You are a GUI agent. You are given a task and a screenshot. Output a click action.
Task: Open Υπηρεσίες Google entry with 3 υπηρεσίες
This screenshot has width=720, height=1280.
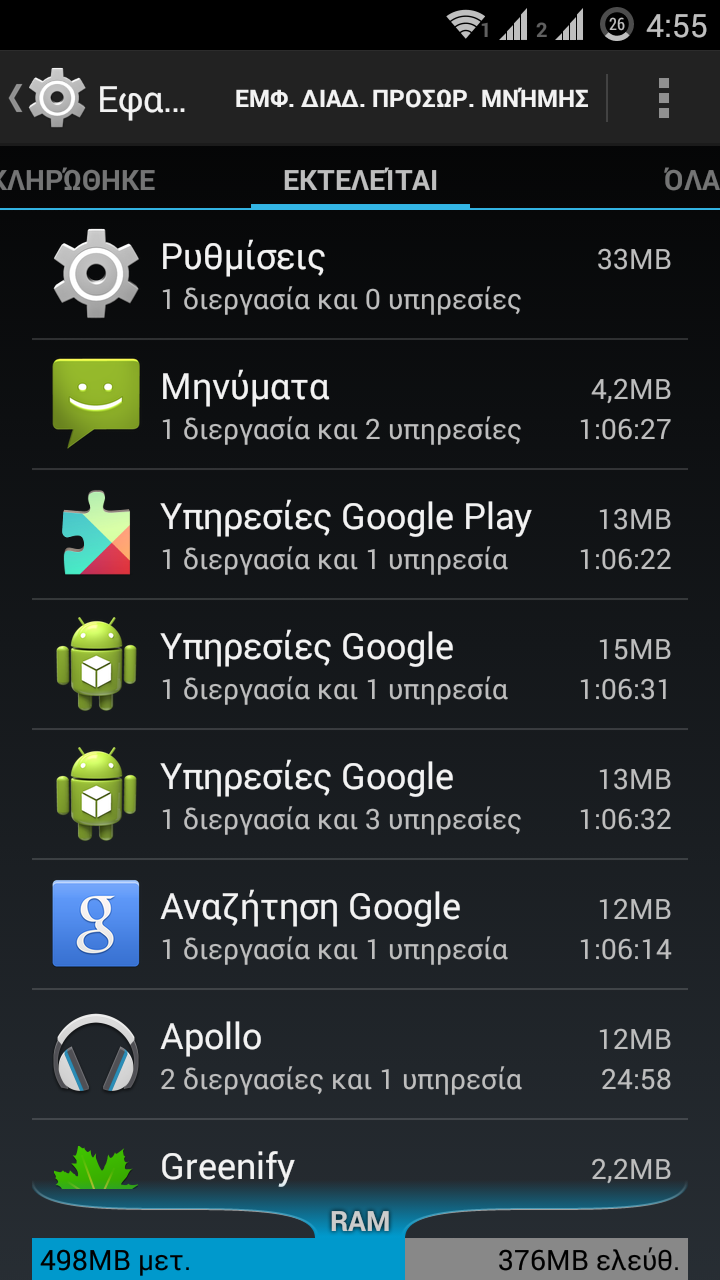tap(360, 795)
